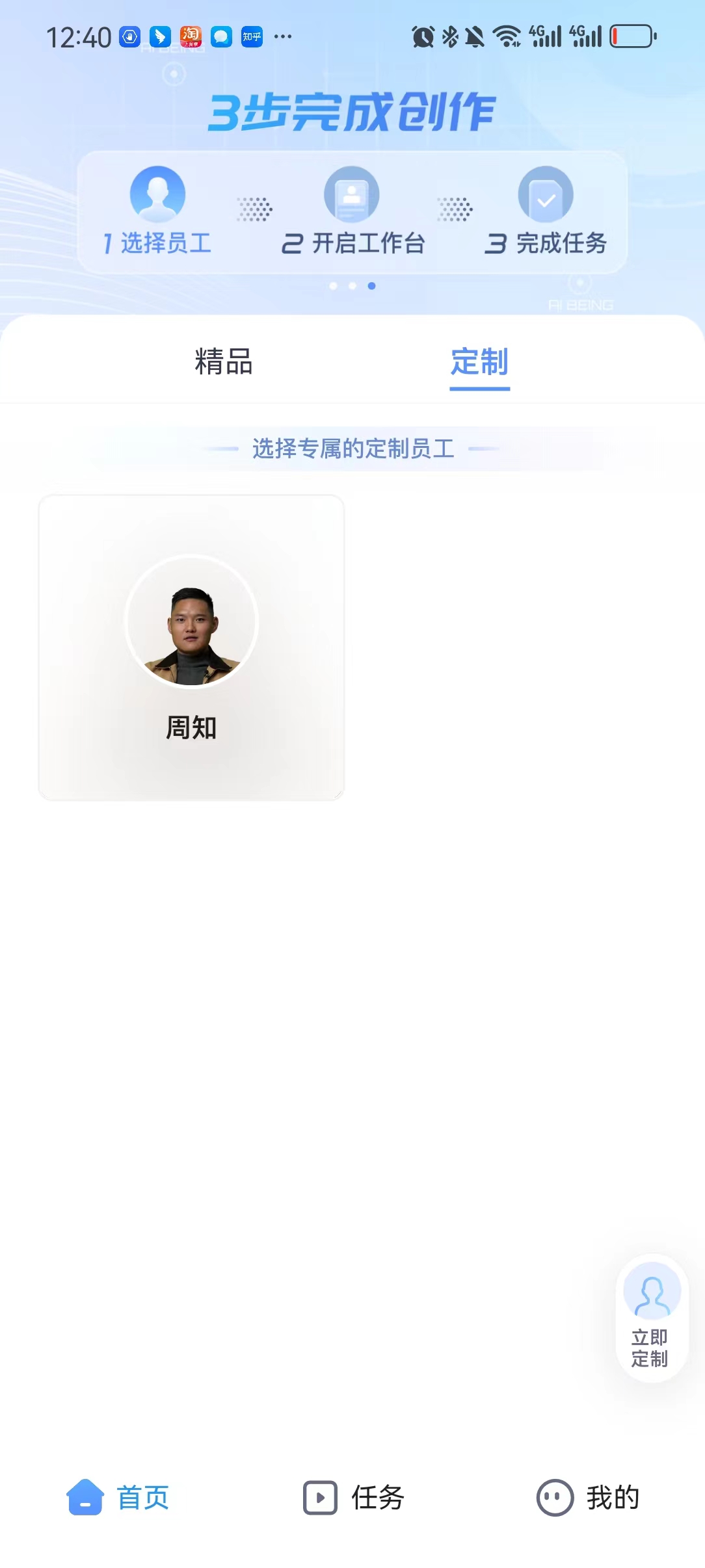Switch to the 精品 tab
The width and height of the screenshot is (705, 1568).
pos(223,361)
